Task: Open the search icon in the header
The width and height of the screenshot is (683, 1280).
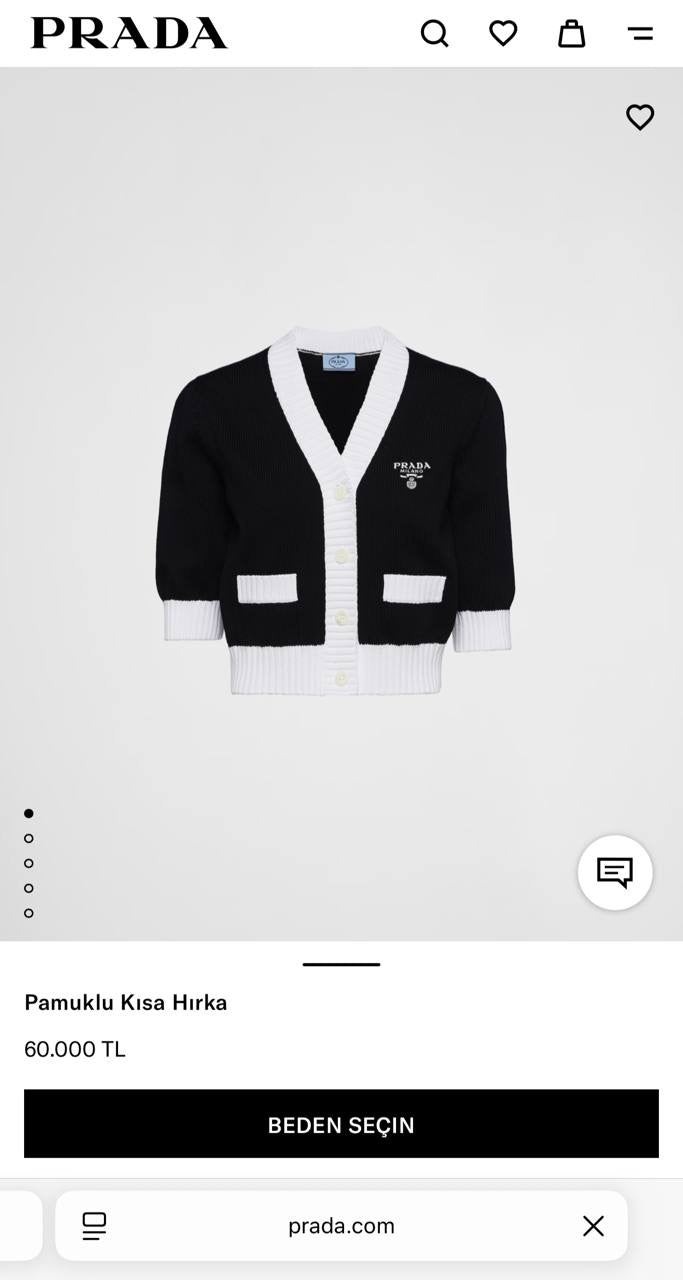Action: 434,34
